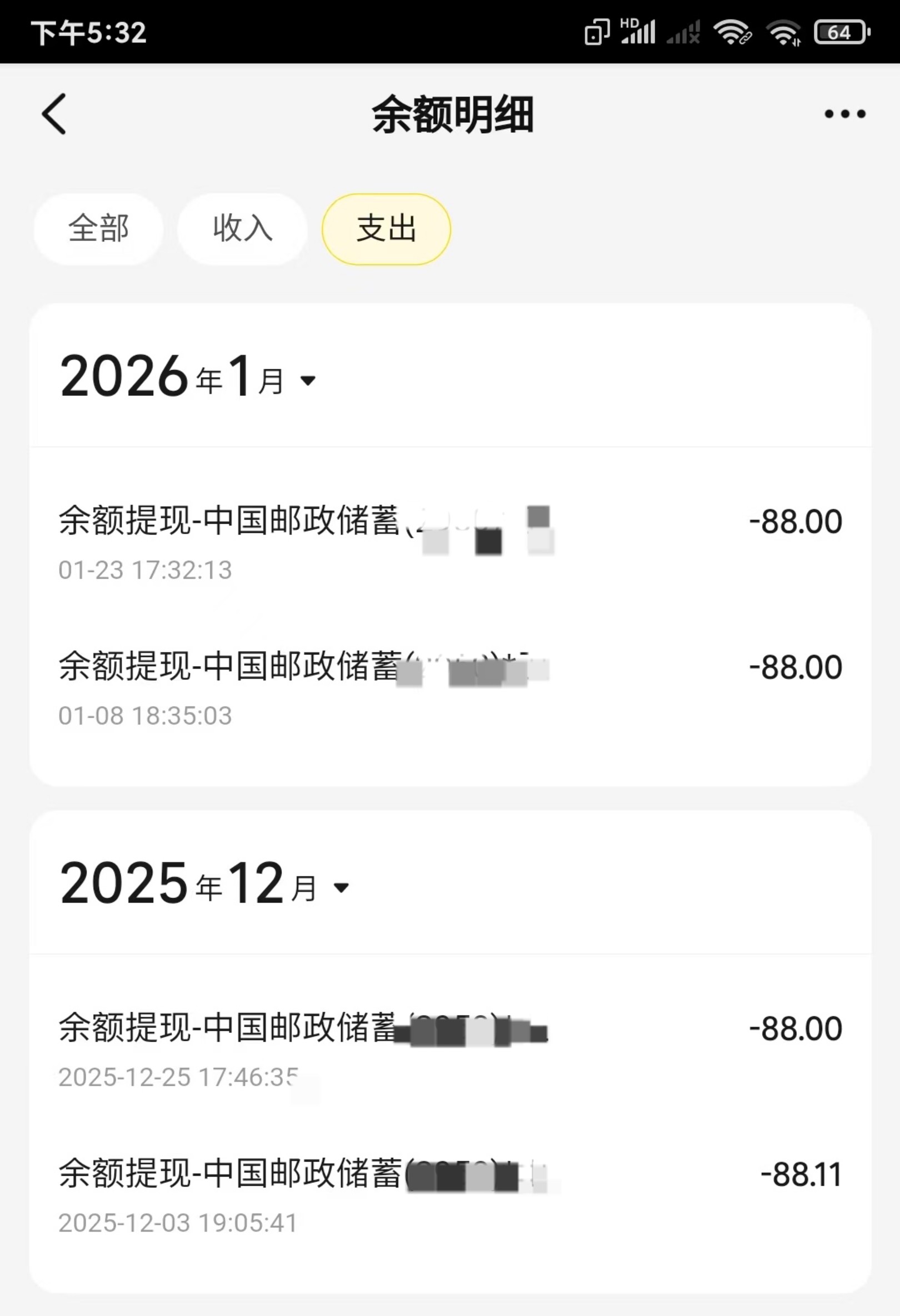Switch to the 全部 filter
900x1316 pixels.
point(98,229)
